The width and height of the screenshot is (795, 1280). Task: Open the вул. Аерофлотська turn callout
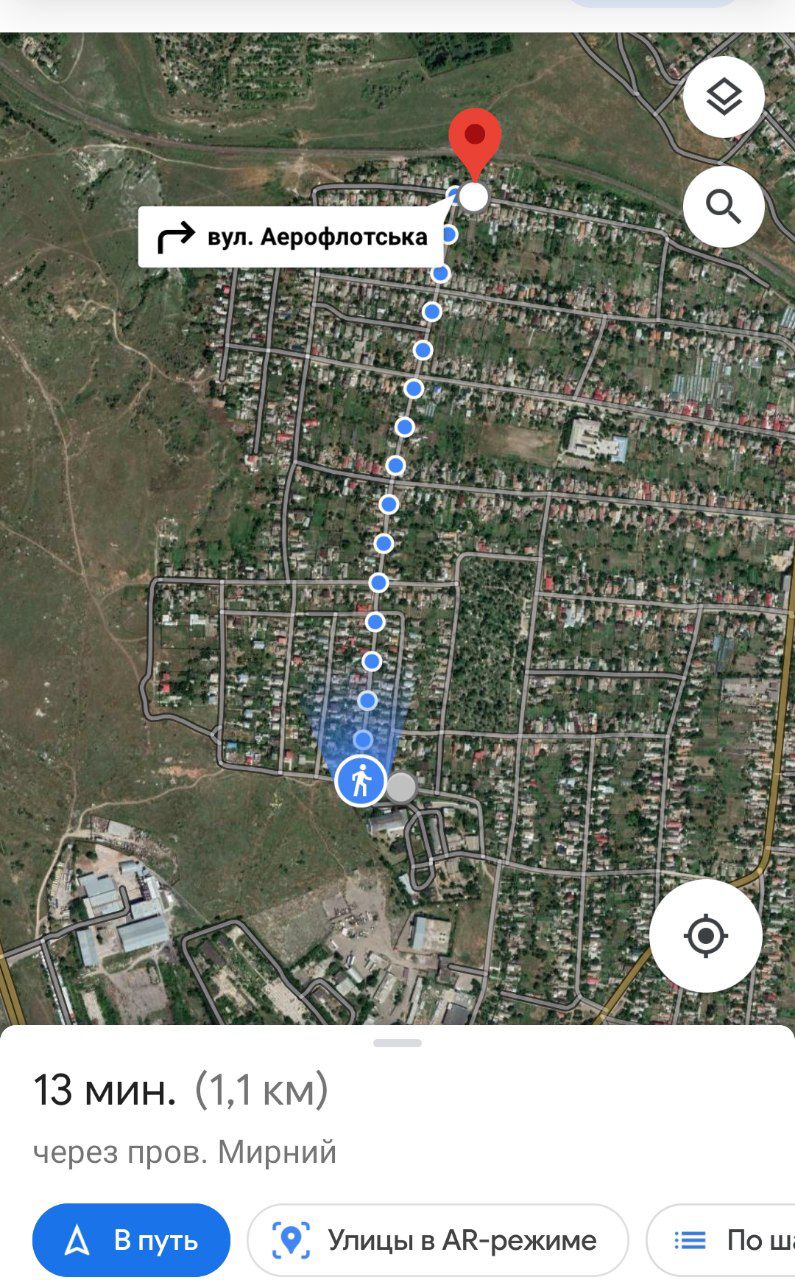point(290,237)
